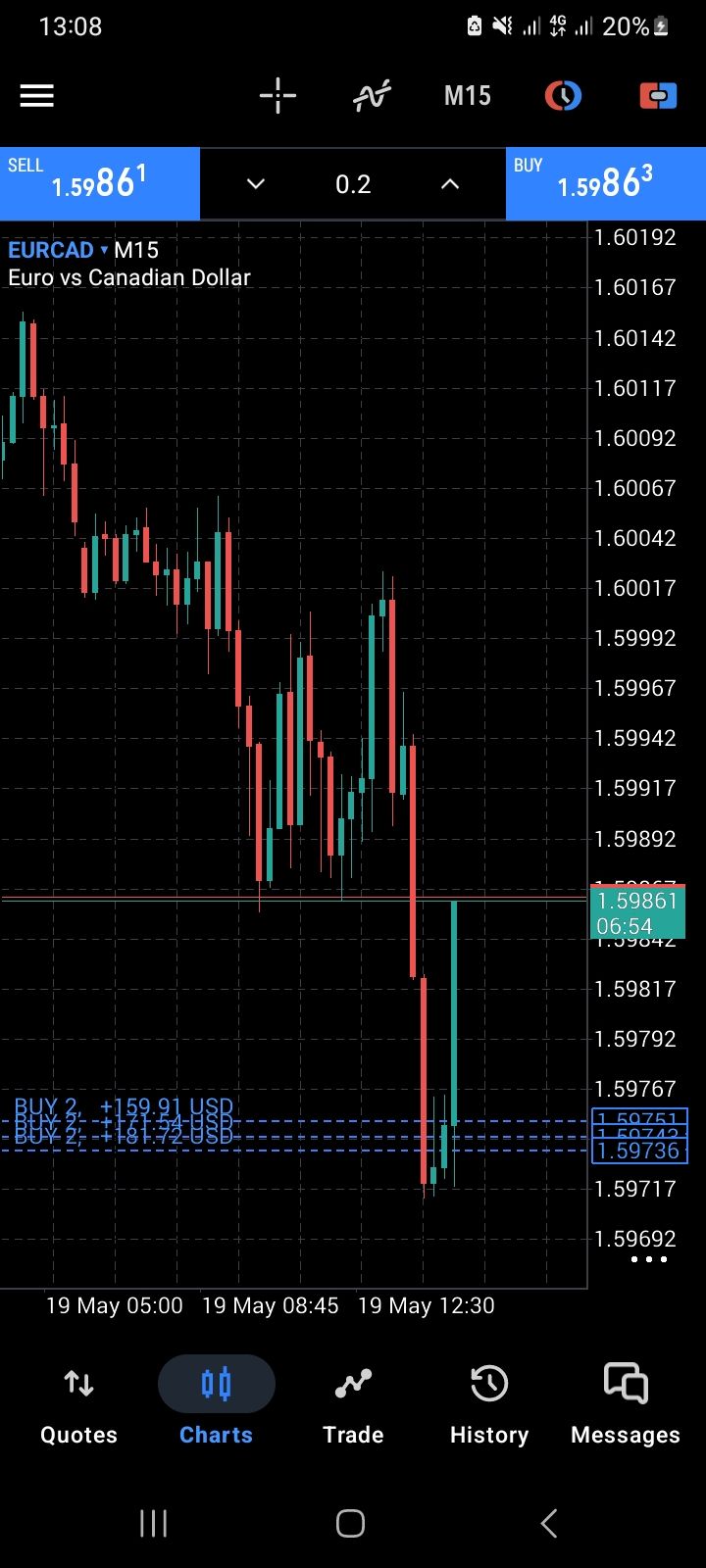This screenshot has height=1568, width=706.
Task: Open the indicators list
Action: click(x=372, y=96)
